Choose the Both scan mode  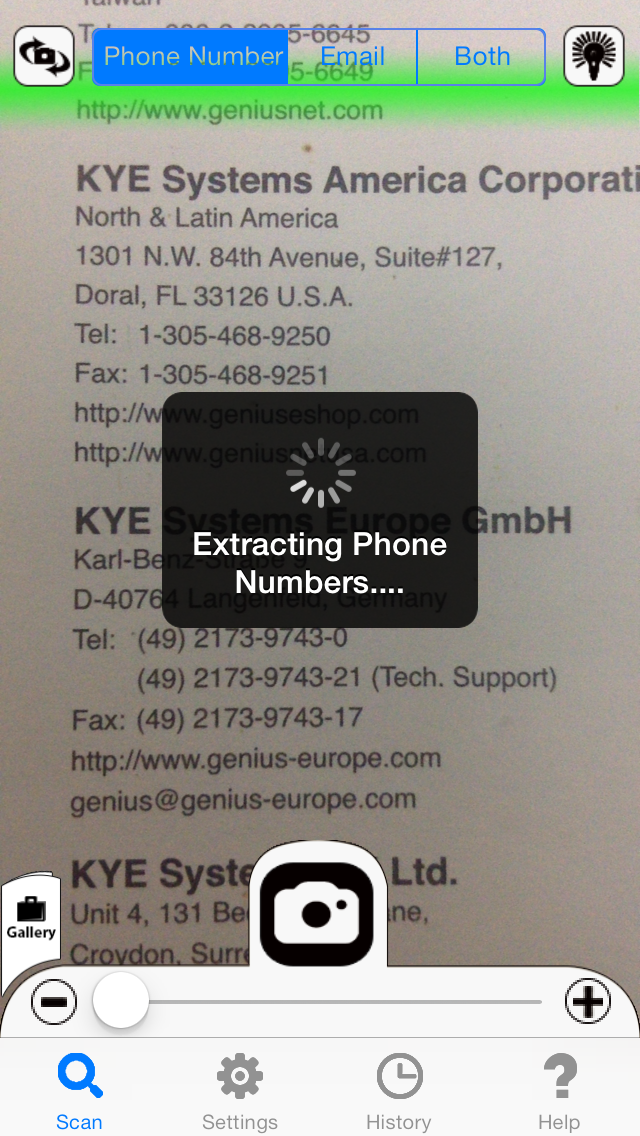coord(481,57)
